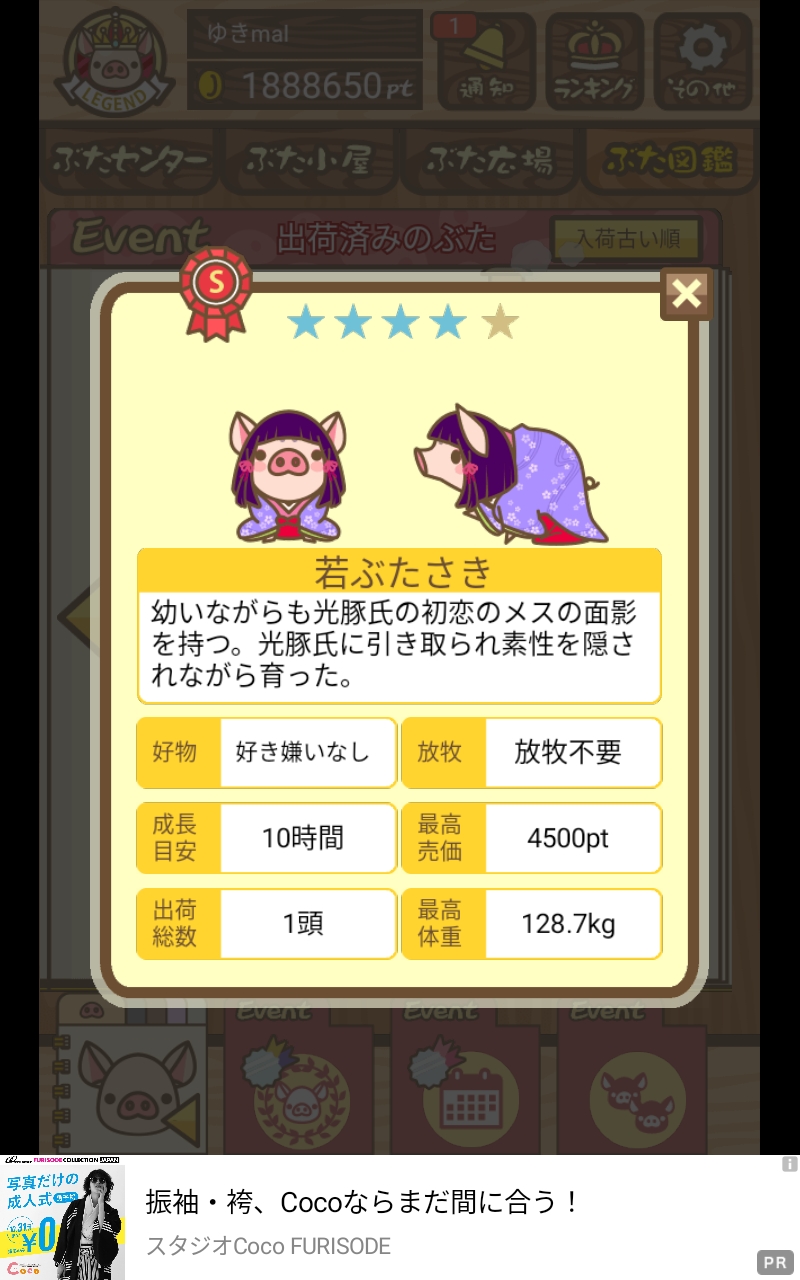Screen dimensions: 800x1280
Task: Close the 若ぶたさき detail popup
Action: coord(687,294)
